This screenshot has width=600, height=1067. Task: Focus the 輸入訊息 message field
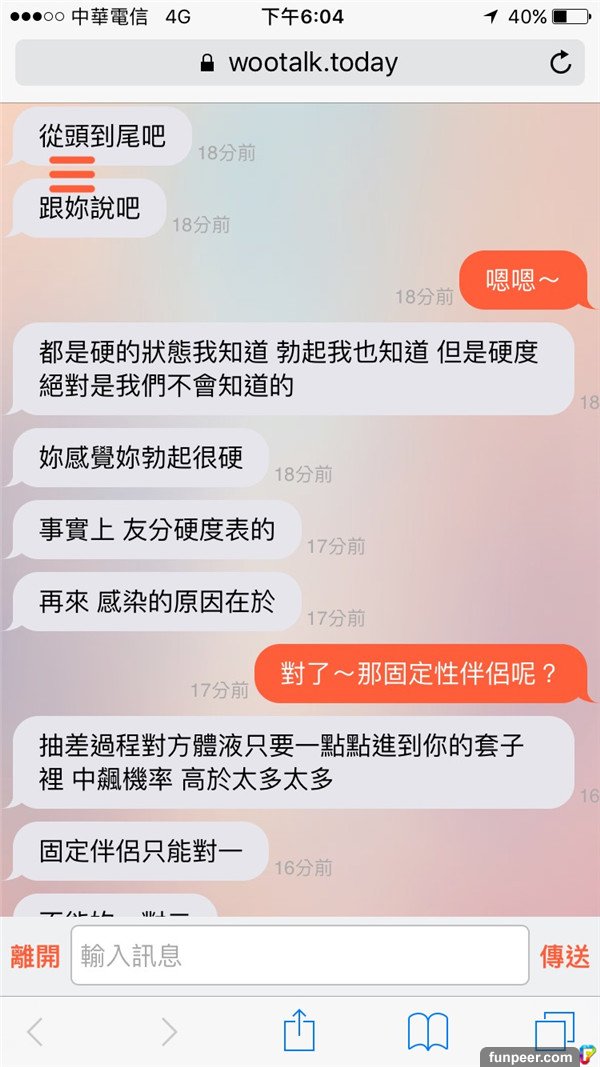coord(299,955)
